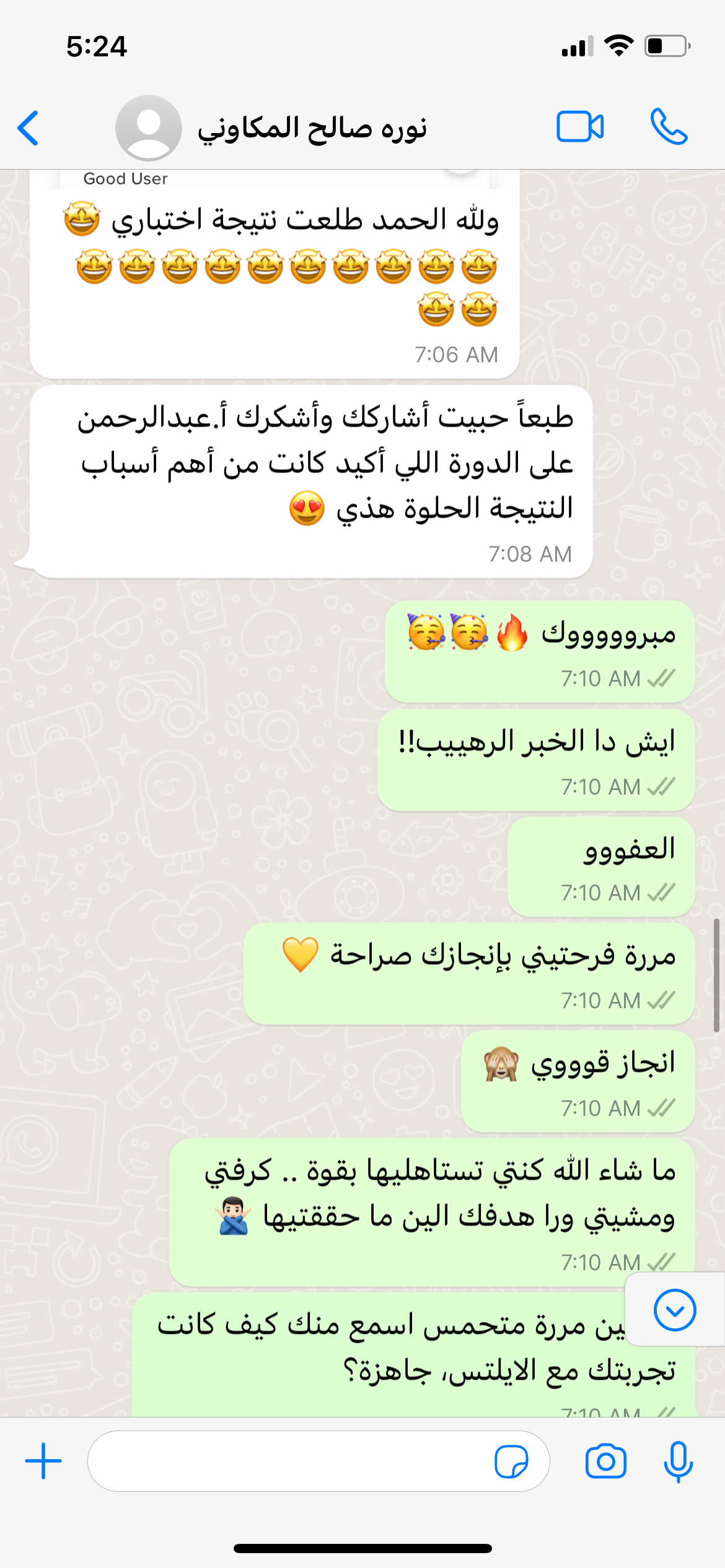Screen dimensions: 725x1568
Task: Go back to the chats list
Action: (x=29, y=128)
